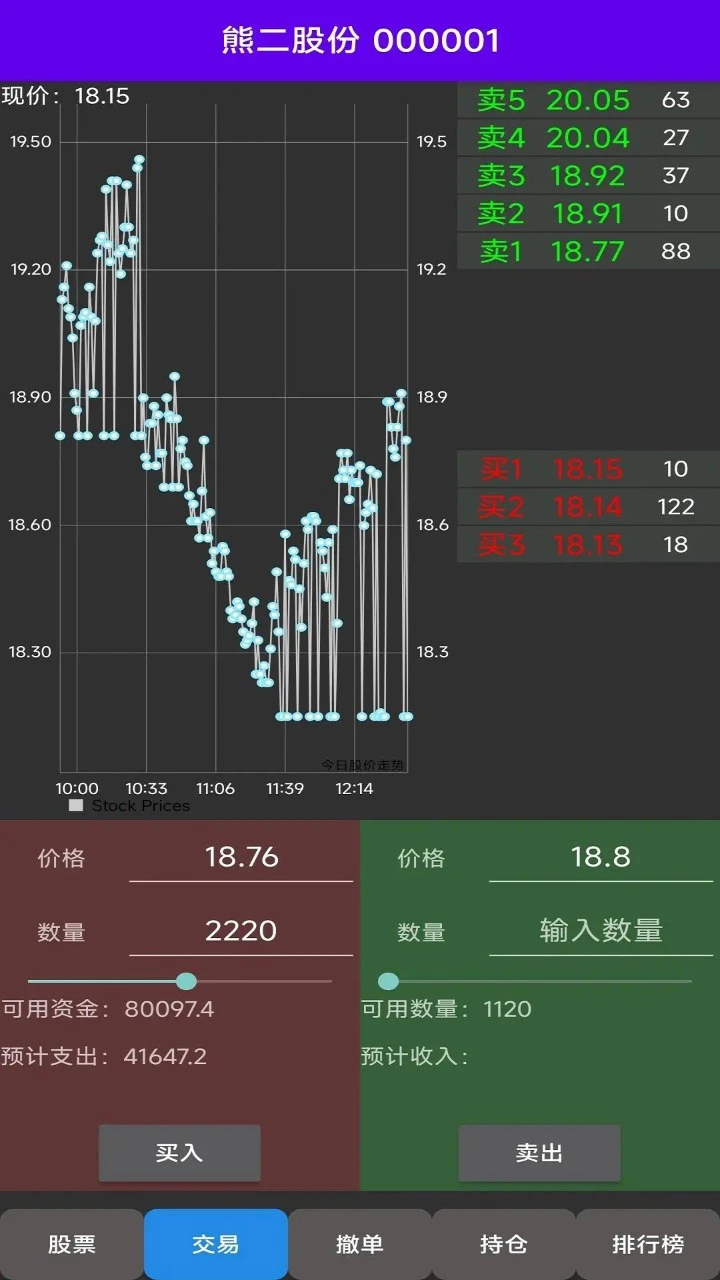Click the 卖5 ask price 20.05 row
This screenshot has width=720, height=1280.
(586, 99)
